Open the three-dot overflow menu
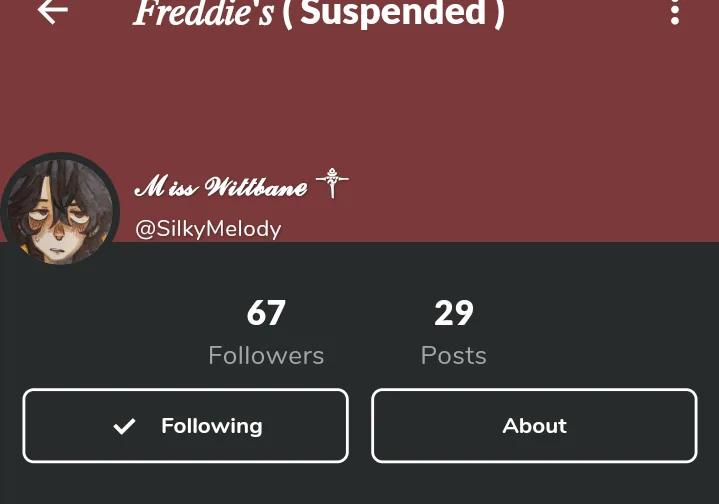 675,12
